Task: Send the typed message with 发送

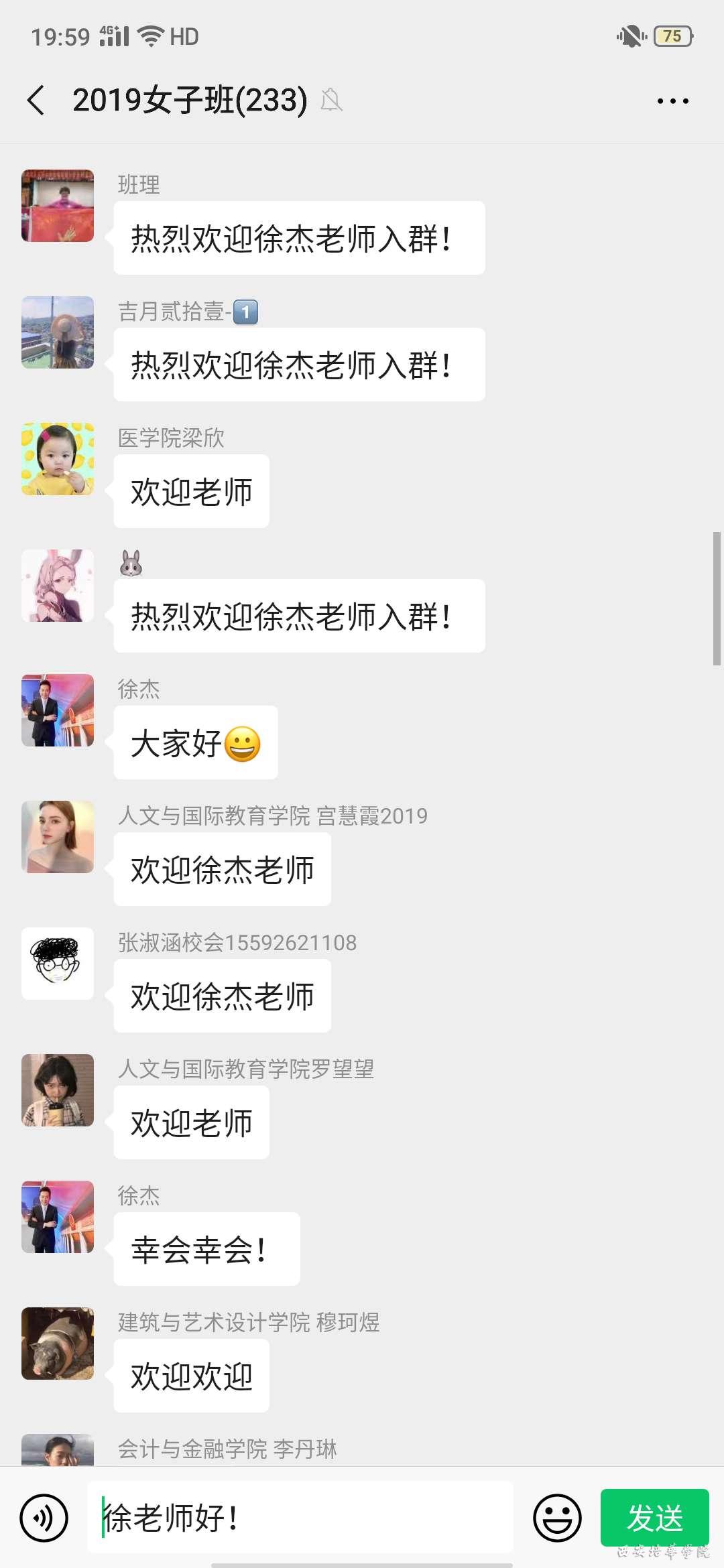Action: 654,1518
